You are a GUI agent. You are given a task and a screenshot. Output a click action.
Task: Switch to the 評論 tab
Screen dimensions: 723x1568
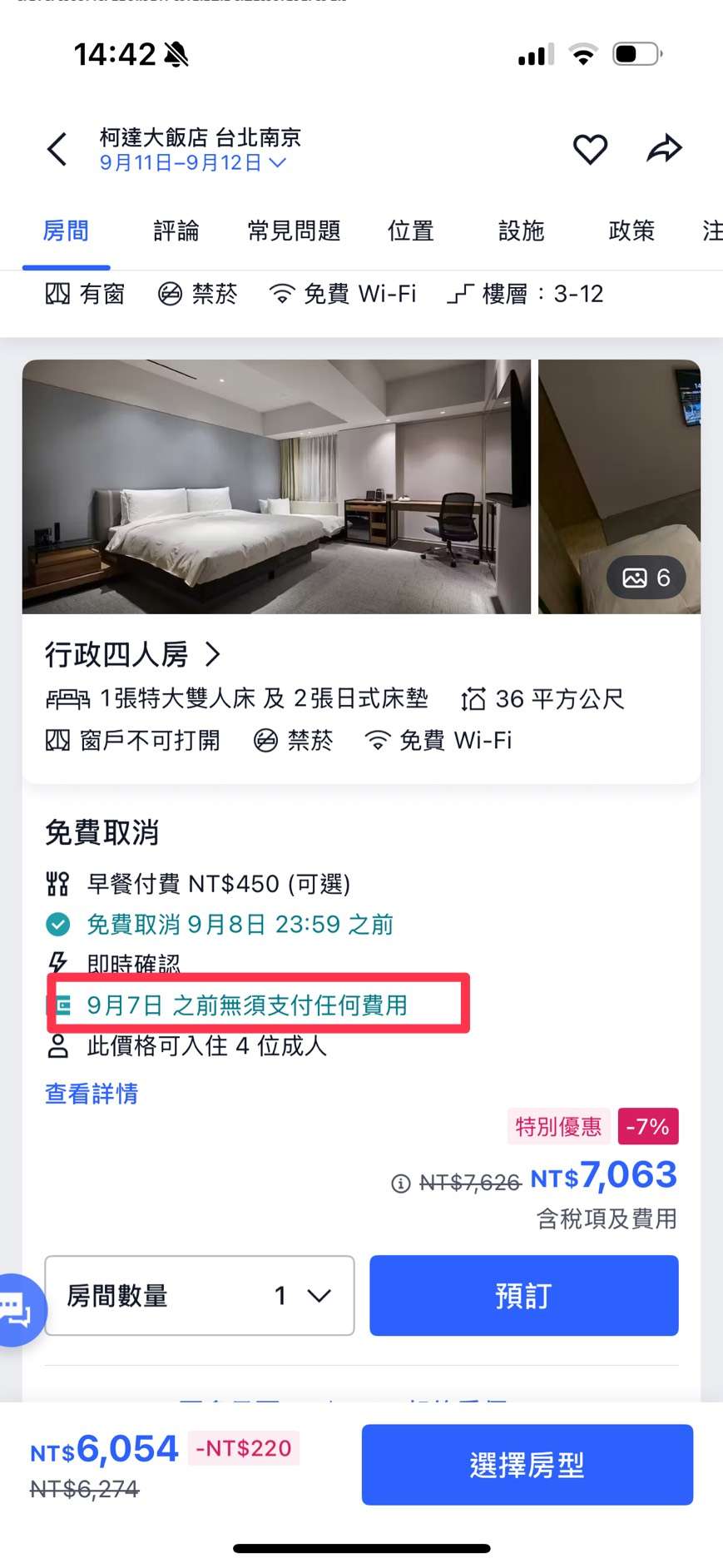(x=176, y=231)
